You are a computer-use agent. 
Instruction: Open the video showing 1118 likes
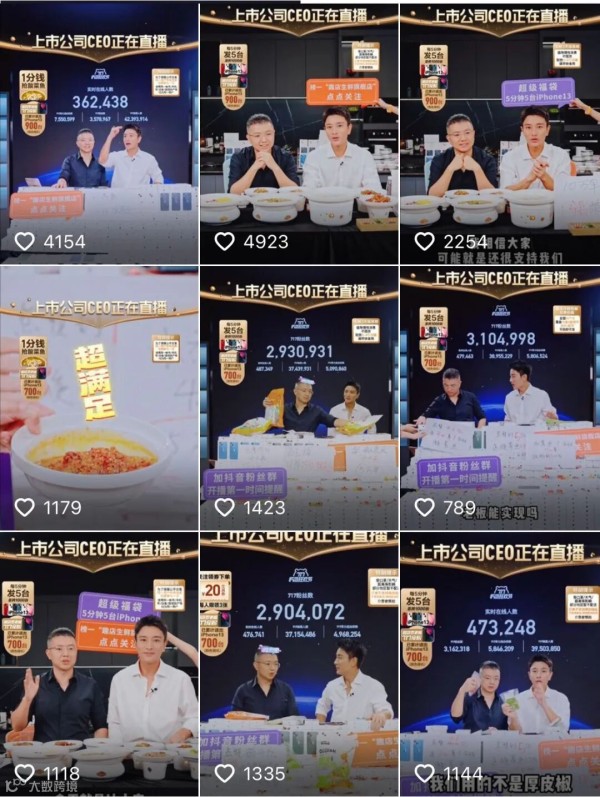[99, 663]
